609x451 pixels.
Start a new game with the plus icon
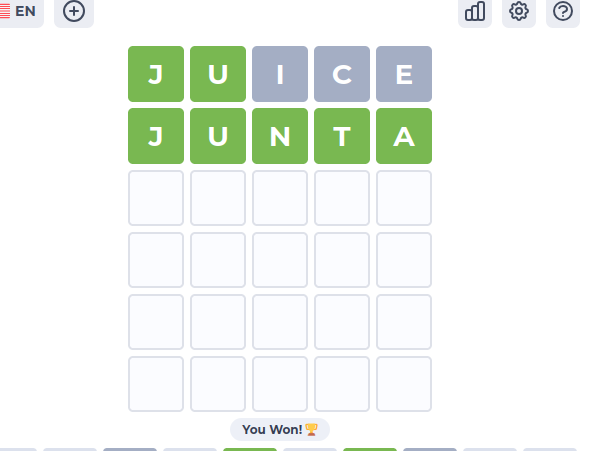[74, 11]
